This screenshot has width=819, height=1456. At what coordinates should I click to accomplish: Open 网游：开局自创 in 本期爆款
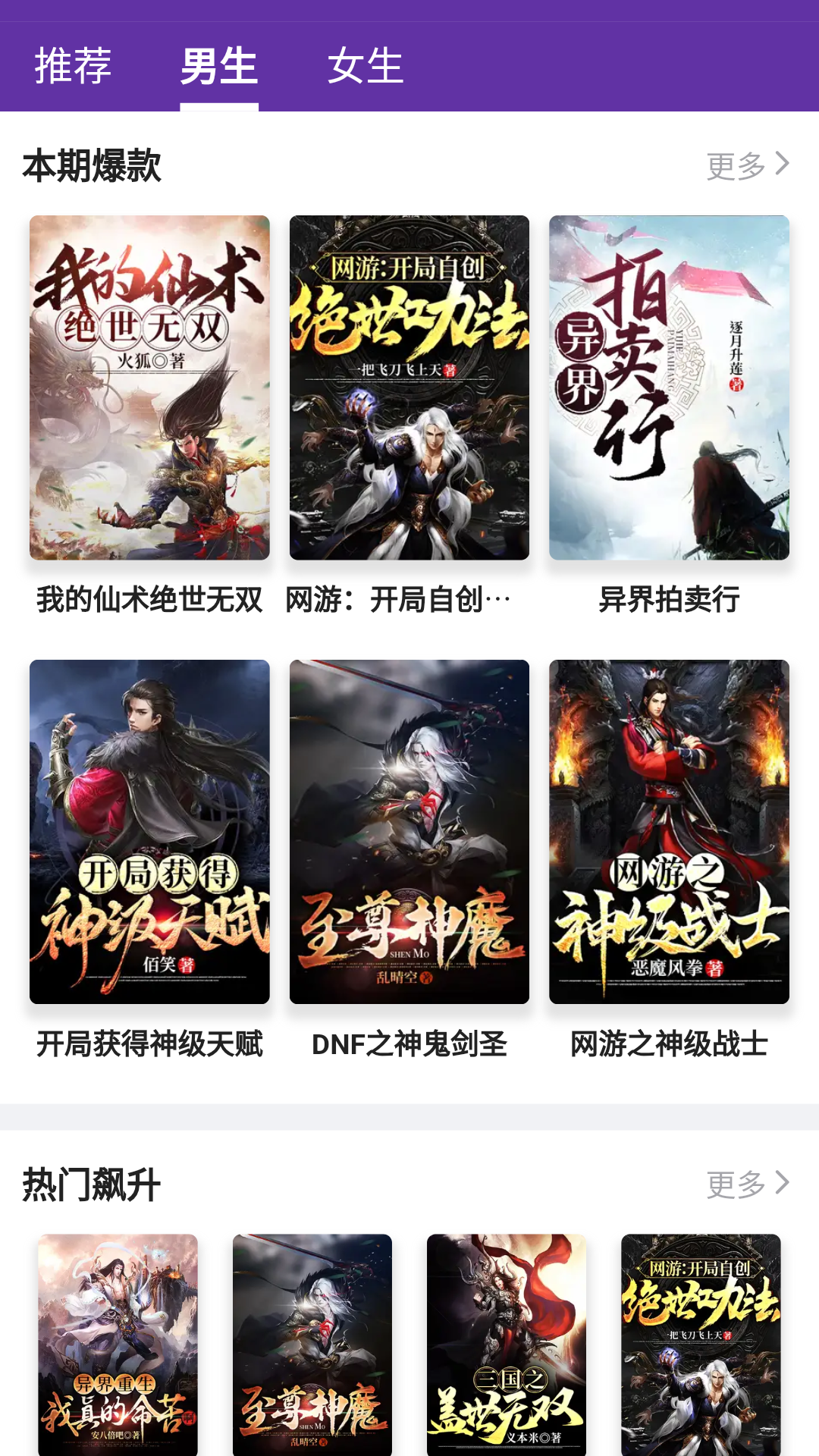click(409, 388)
